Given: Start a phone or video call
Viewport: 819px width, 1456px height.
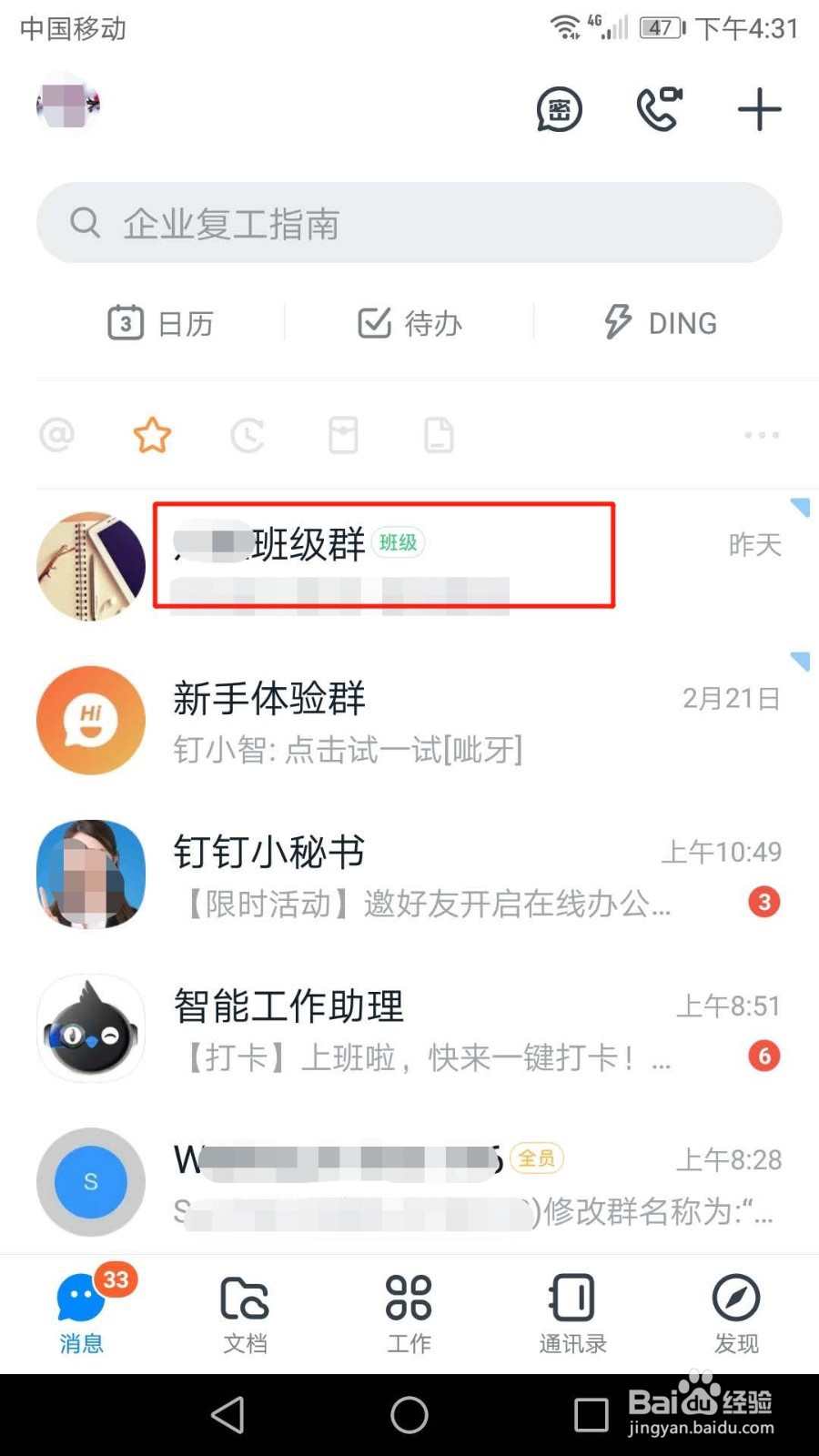Looking at the screenshot, I should [660, 109].
